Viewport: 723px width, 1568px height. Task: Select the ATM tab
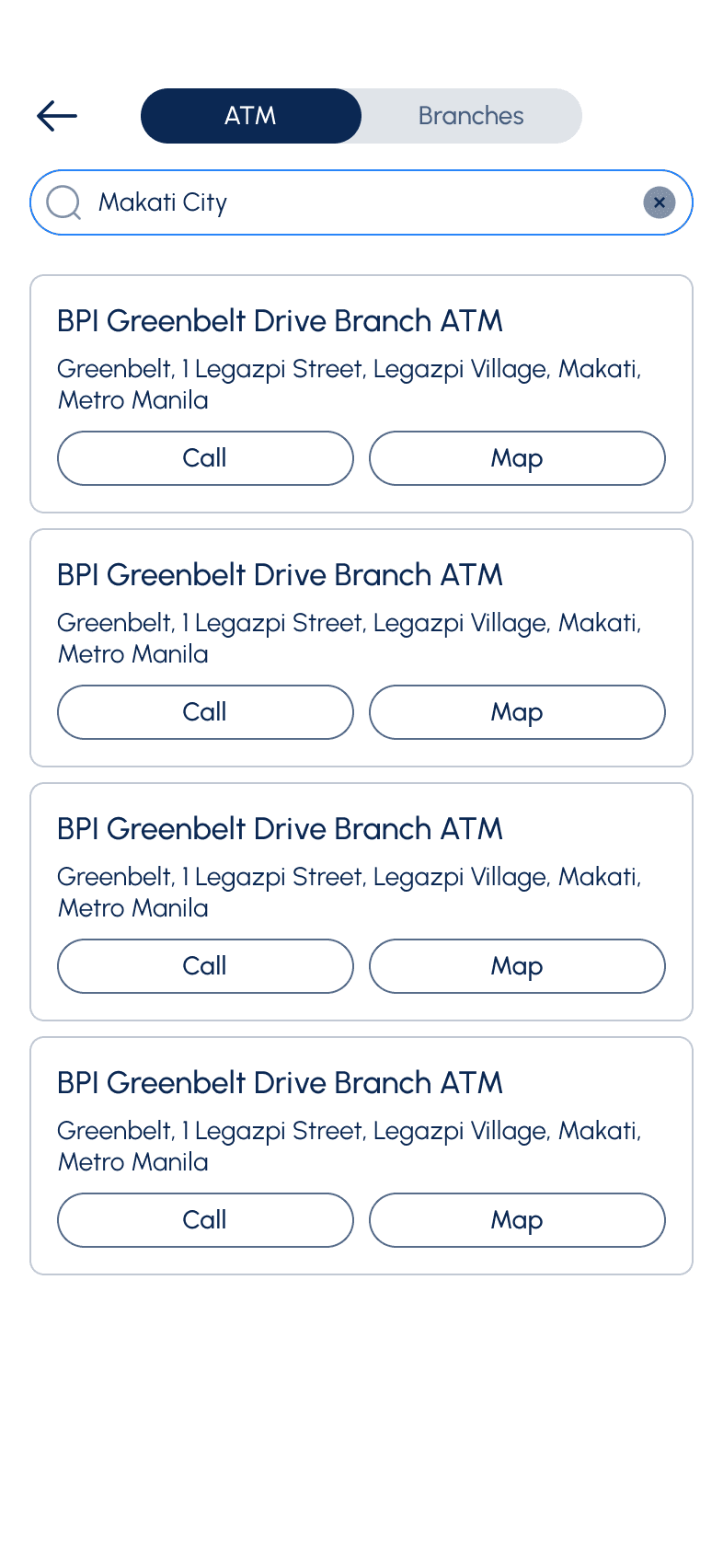point(250,116)
